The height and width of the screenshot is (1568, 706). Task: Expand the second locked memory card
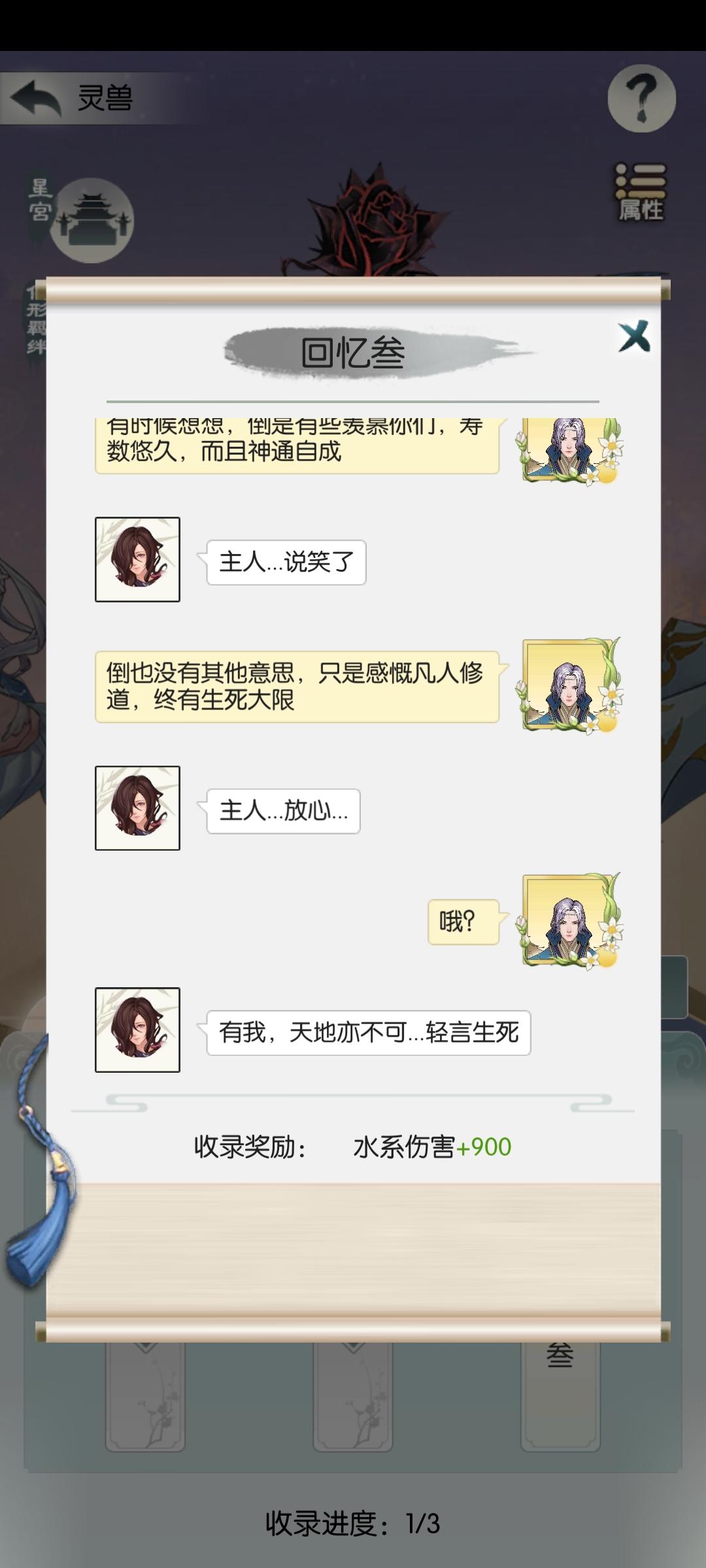[353, 1398]
